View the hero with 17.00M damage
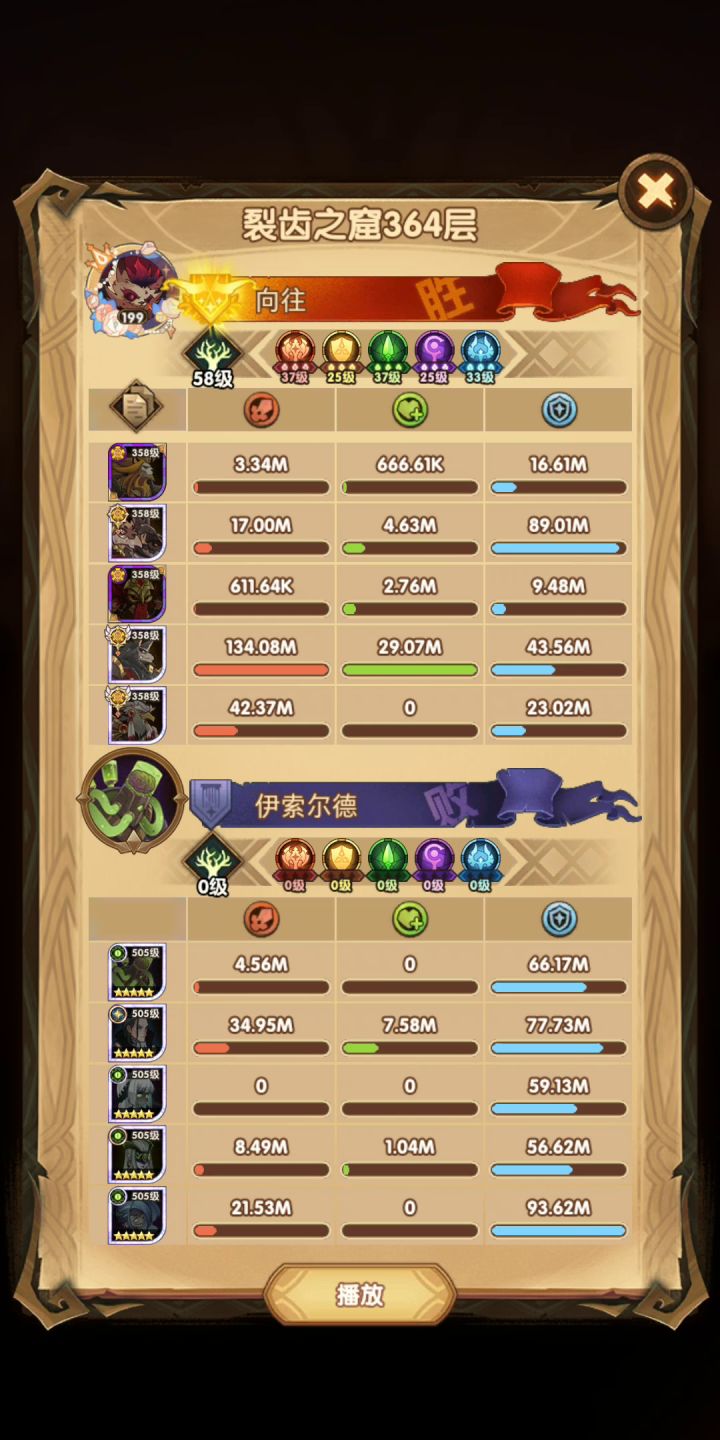The width and height of the screenshot is (720, 1440). pos(137,533)
